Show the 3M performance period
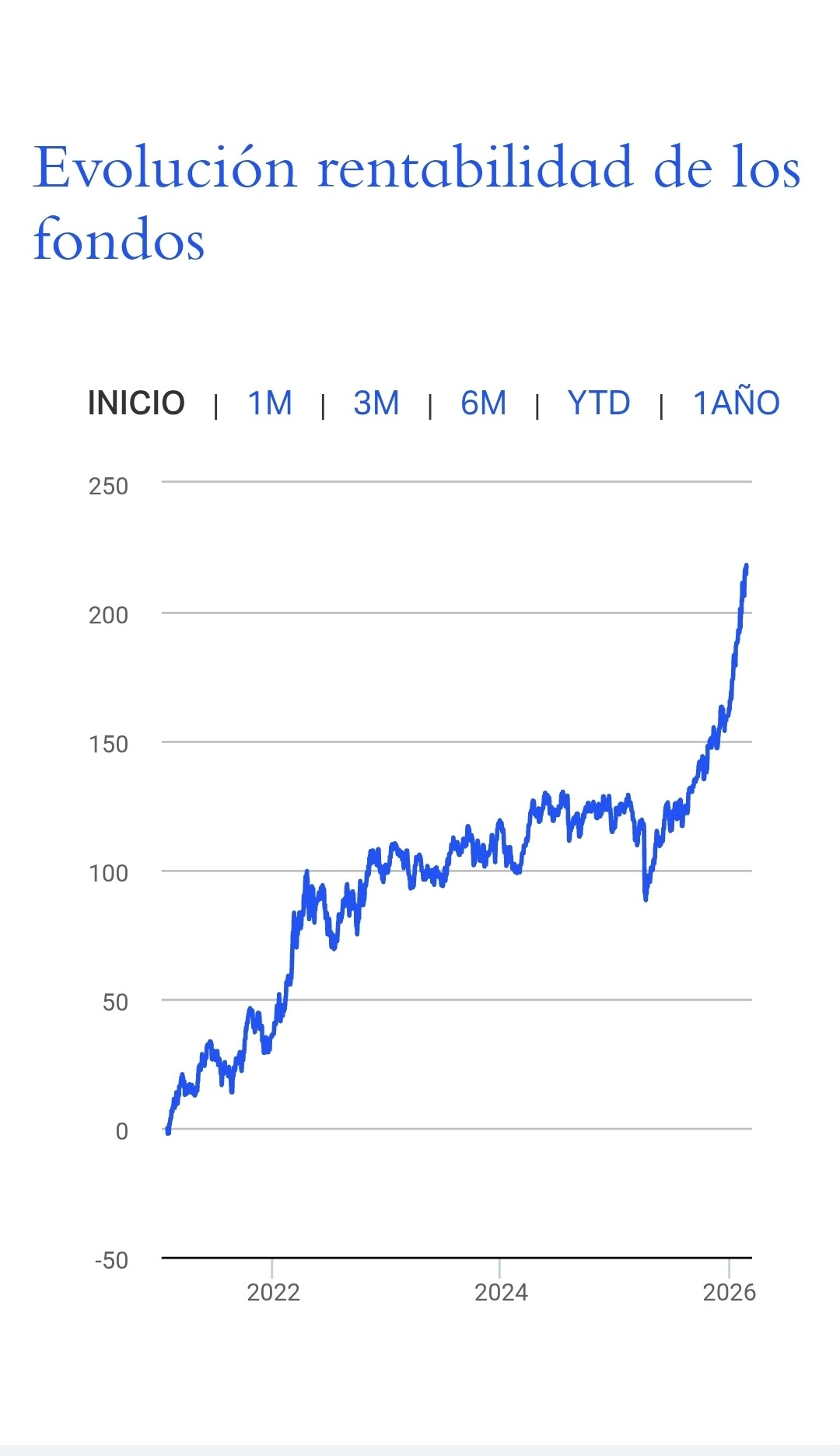The height and width of the screenshot is (1456, 840). (x=376, y=403)
